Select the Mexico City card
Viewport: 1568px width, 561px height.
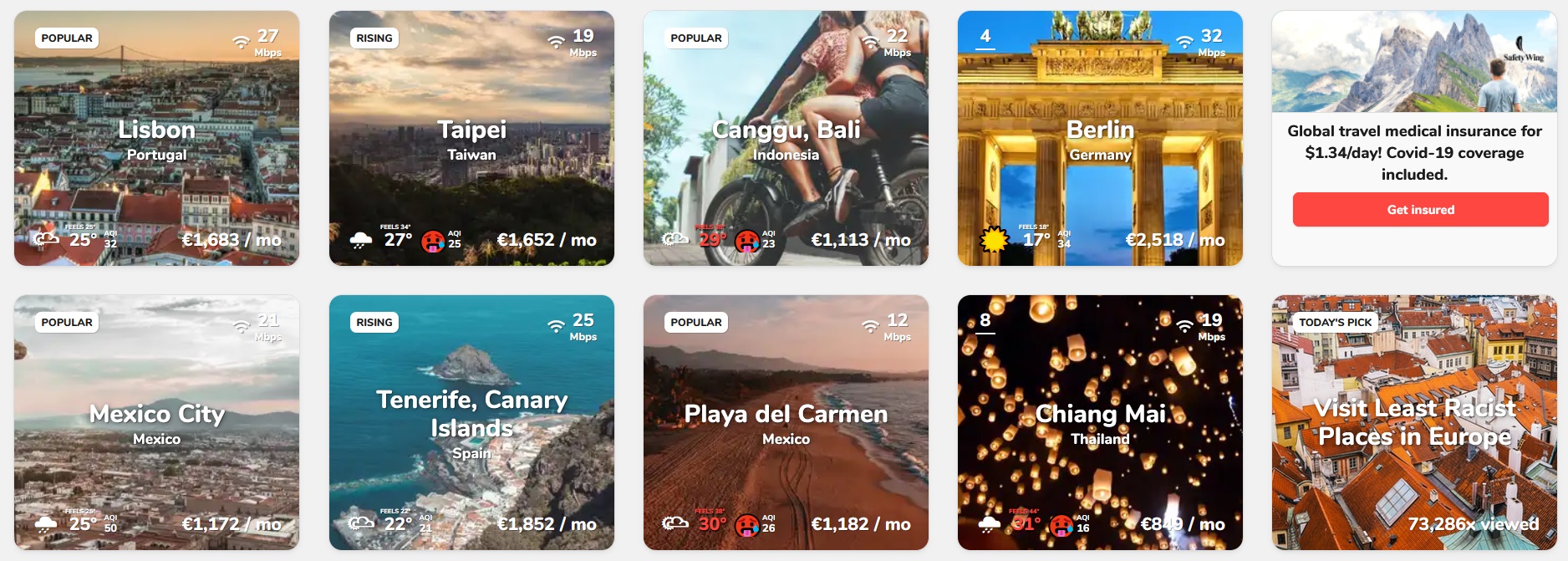[156, 423]
